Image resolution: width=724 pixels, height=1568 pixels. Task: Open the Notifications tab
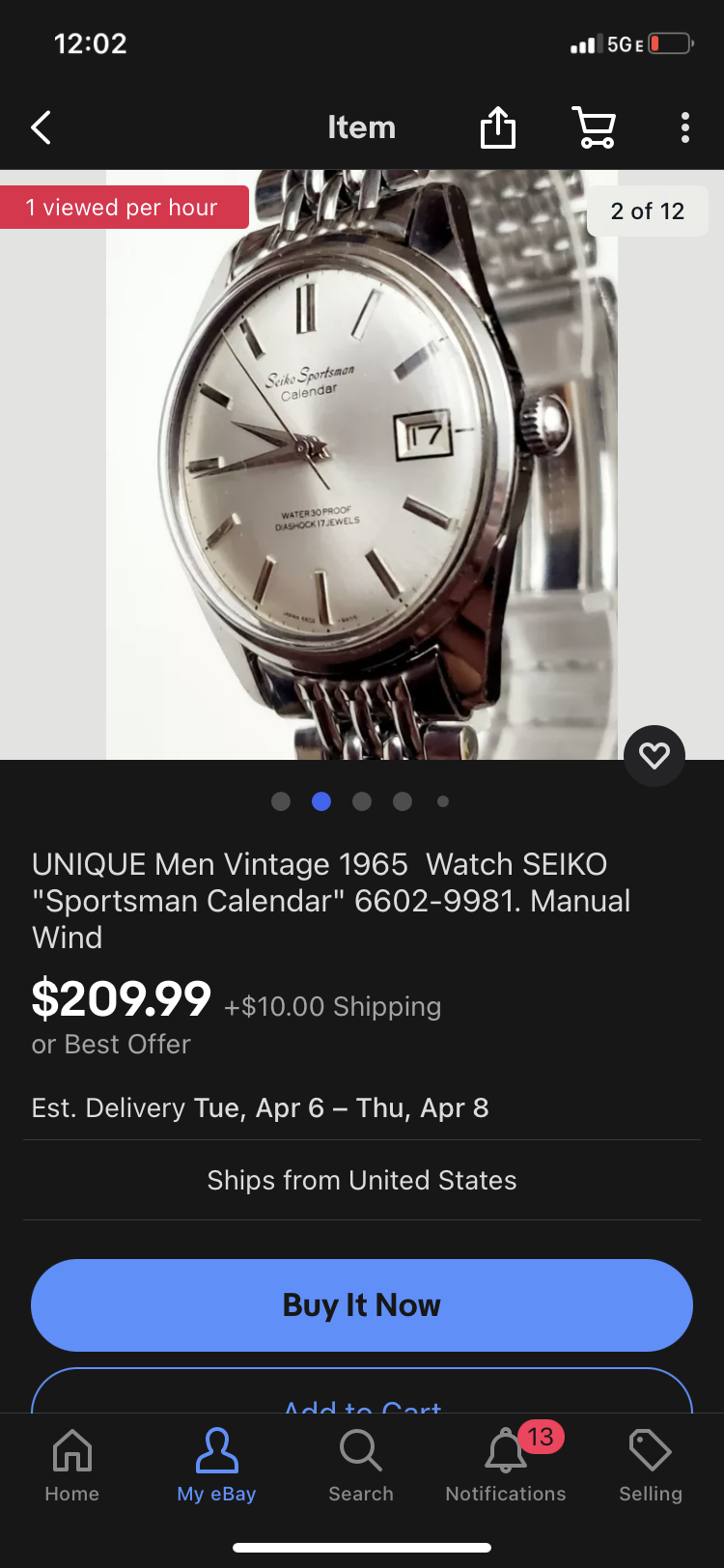[506, 1465]
